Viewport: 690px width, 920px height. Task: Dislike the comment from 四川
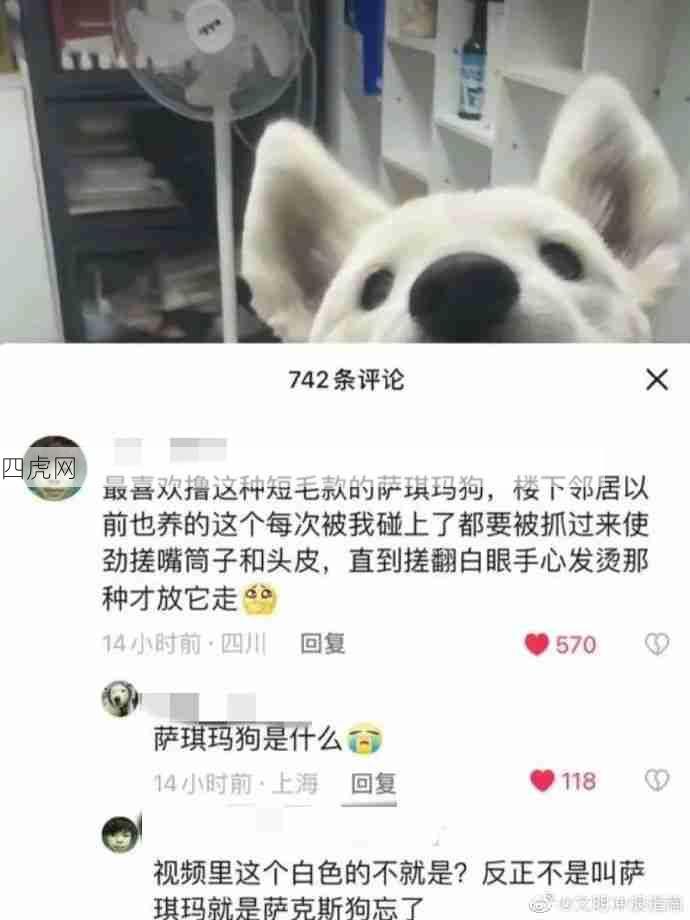(657, 644)
